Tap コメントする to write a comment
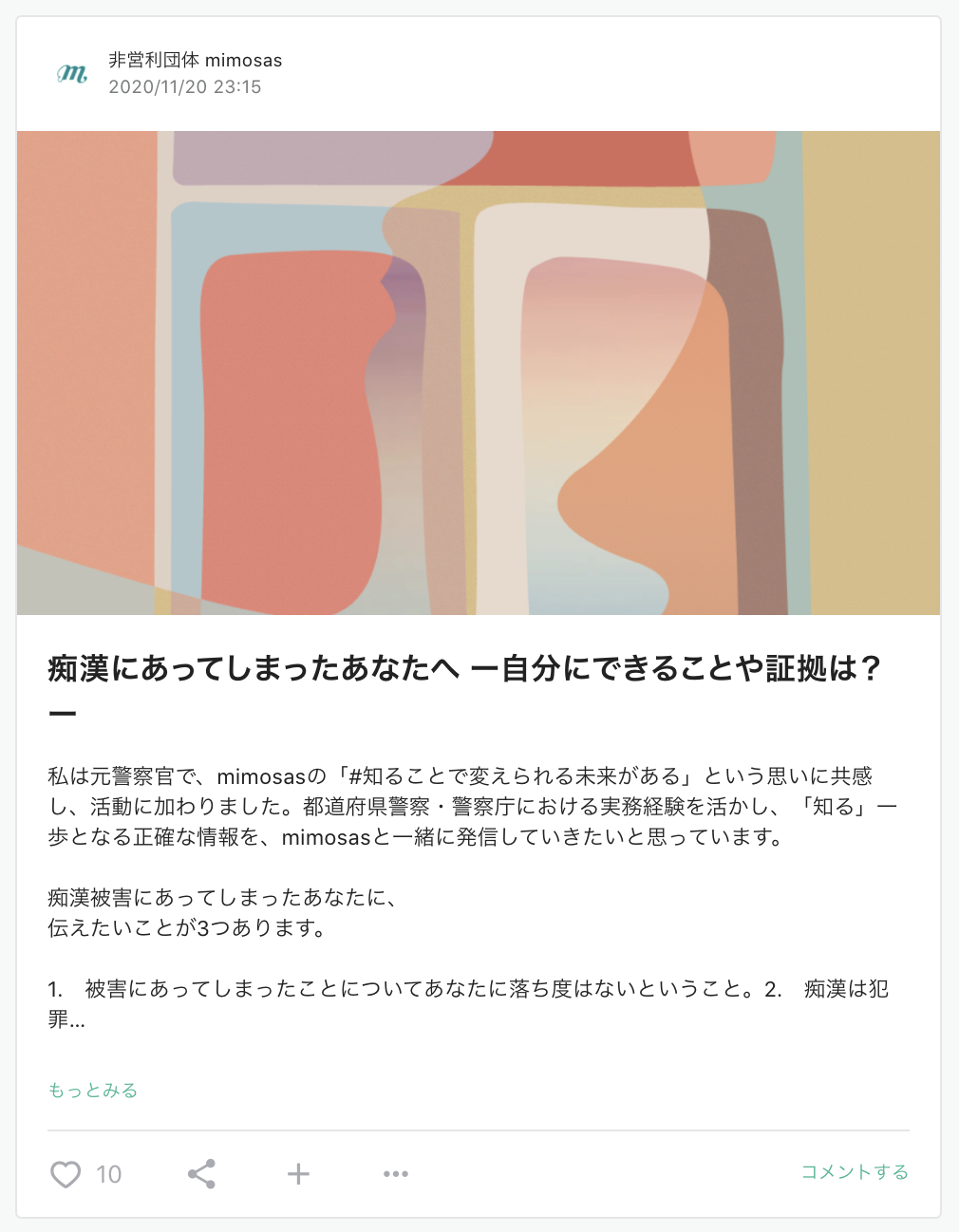Screen dimensions: 959x1232 pyautogui.click(x=855, y=1172)
